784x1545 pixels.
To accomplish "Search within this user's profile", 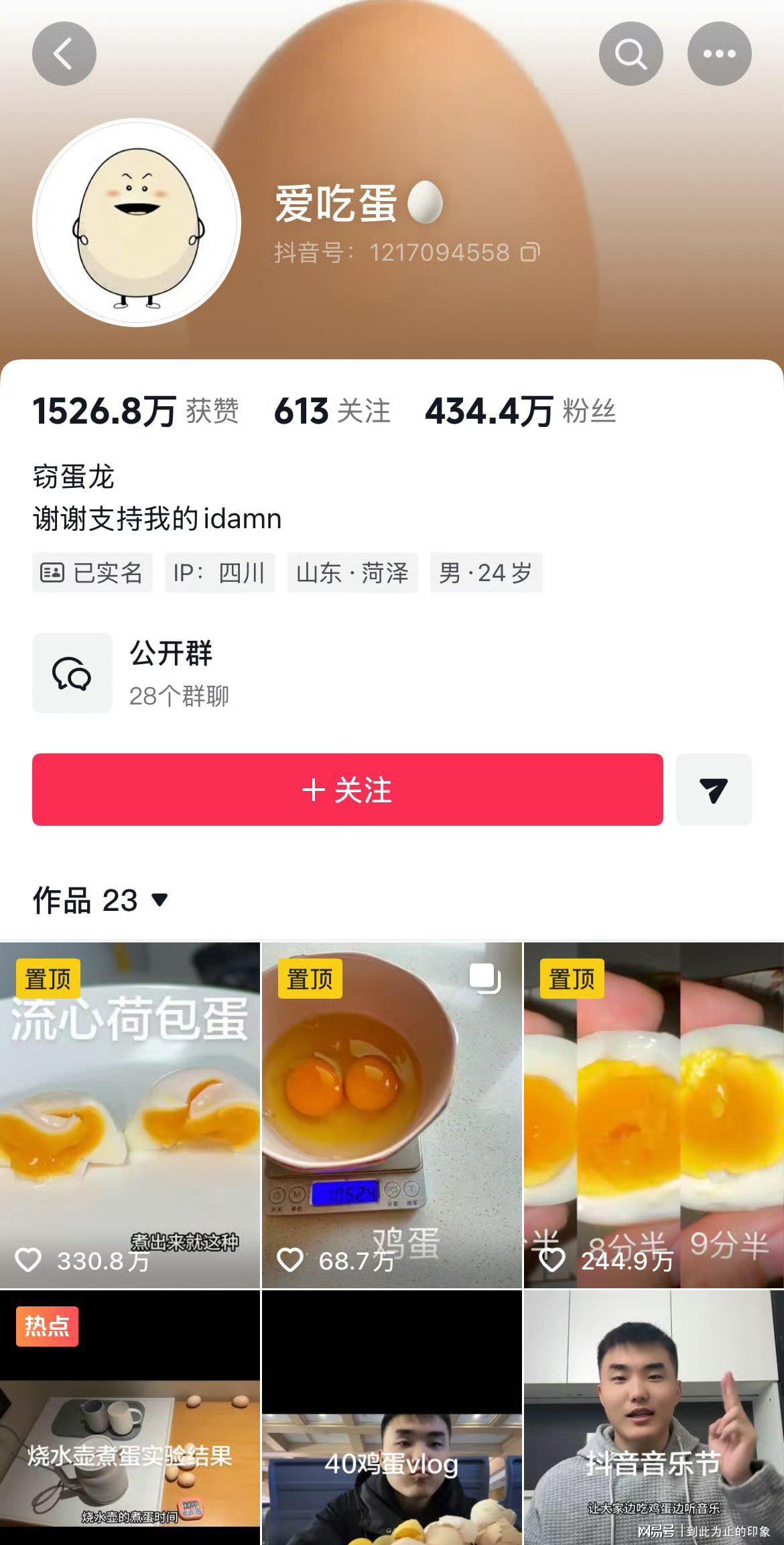I will coord(631,54).
